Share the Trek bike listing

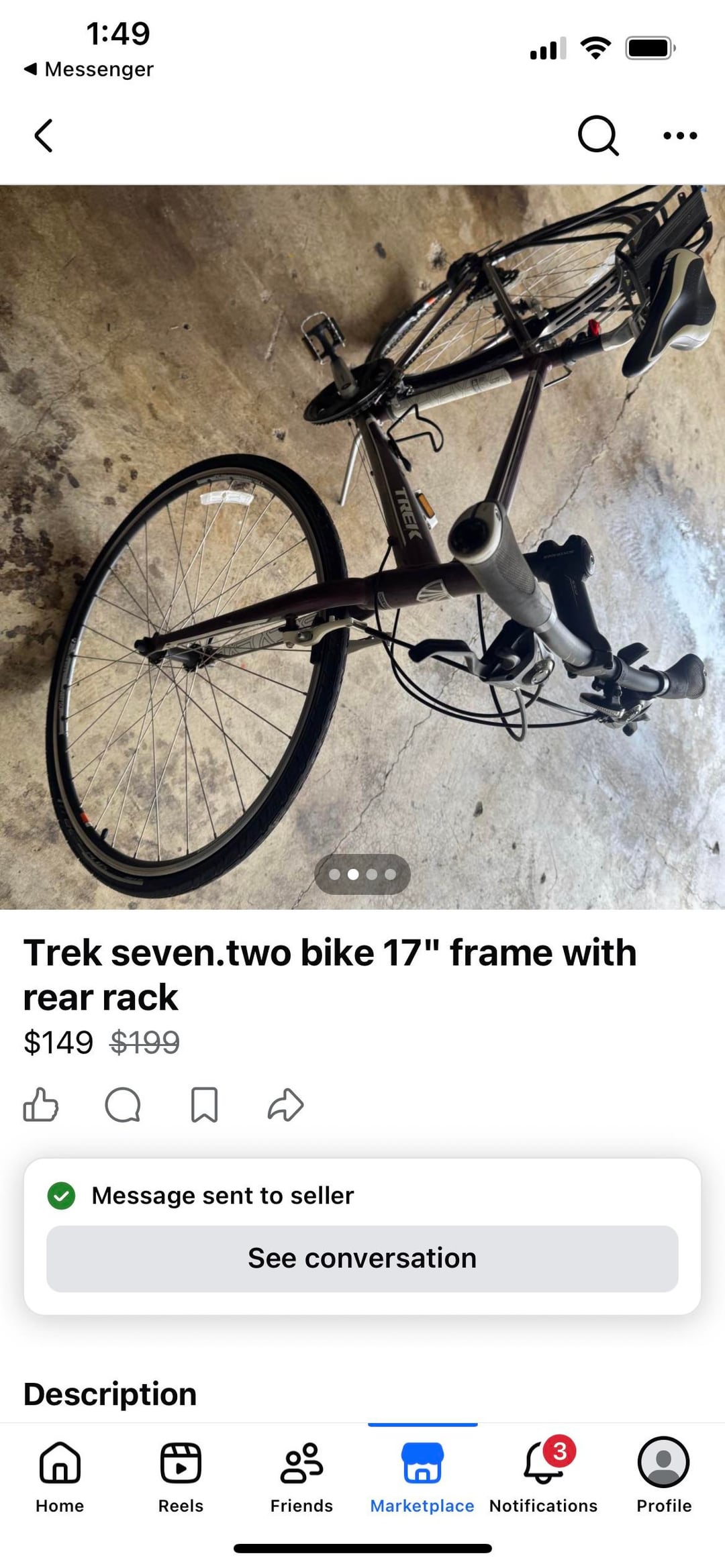click(x=285, y=1105)
